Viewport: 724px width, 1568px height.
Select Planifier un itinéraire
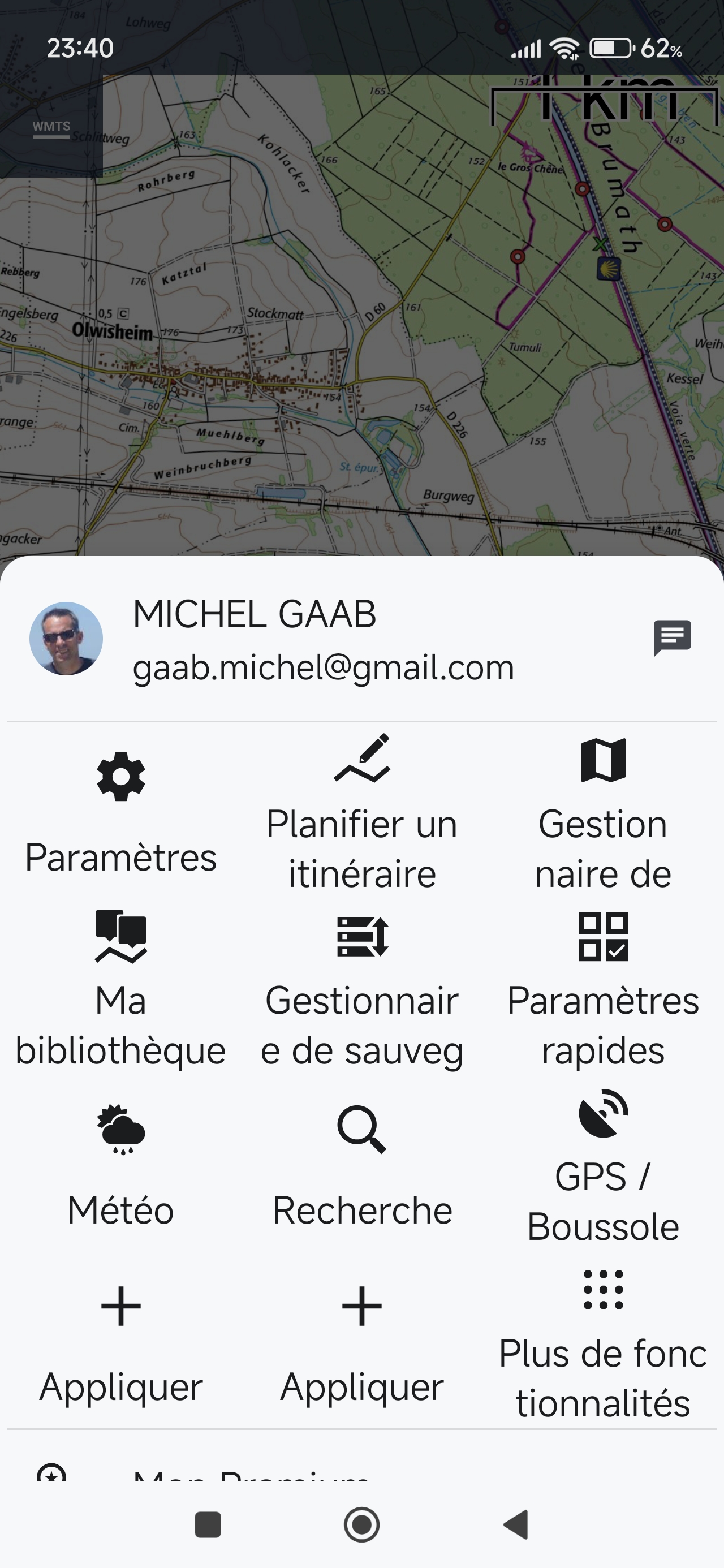[x=361, y=814]
